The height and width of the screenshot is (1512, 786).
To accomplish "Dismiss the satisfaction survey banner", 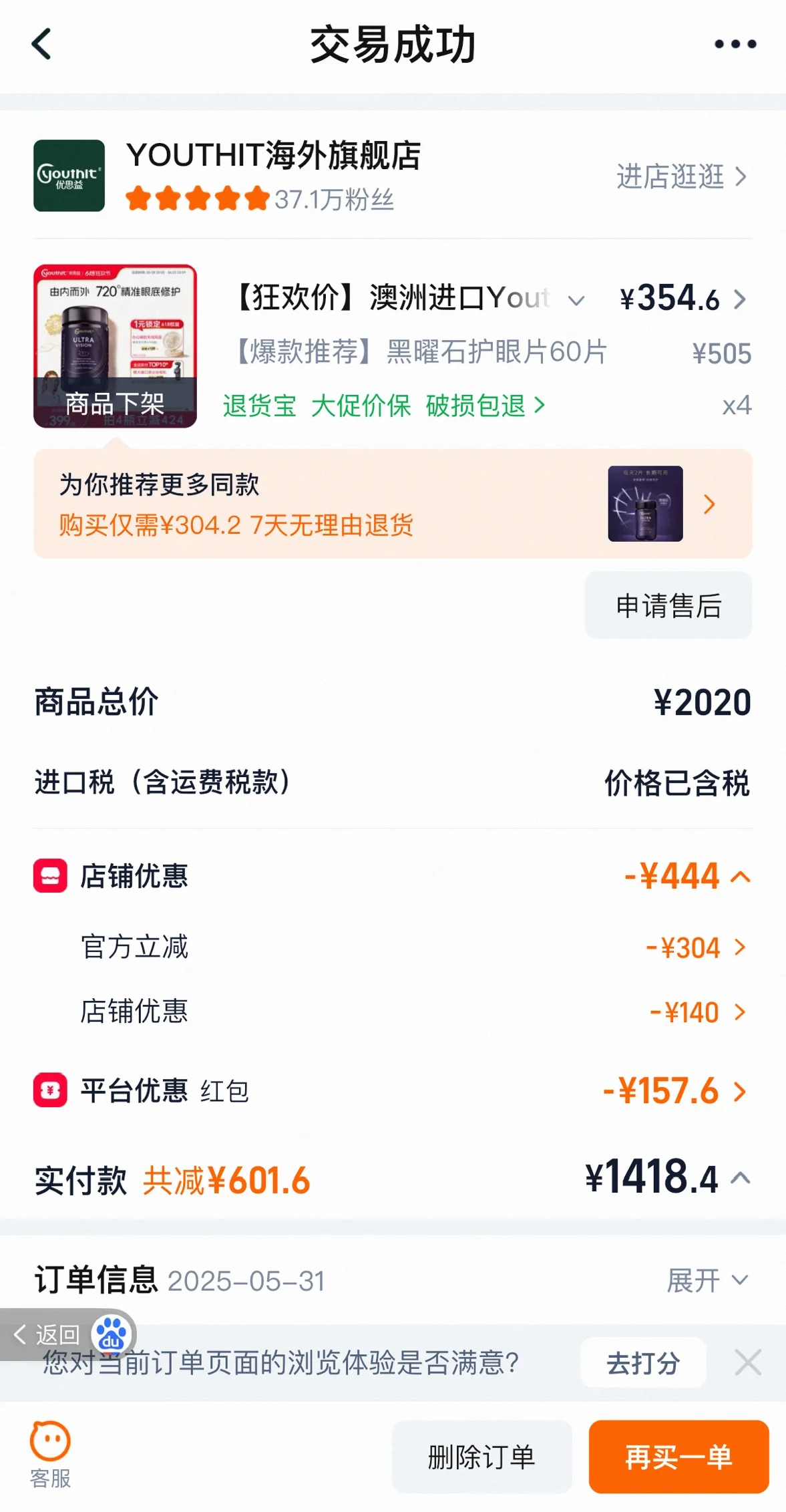I will coord(747,1362).
